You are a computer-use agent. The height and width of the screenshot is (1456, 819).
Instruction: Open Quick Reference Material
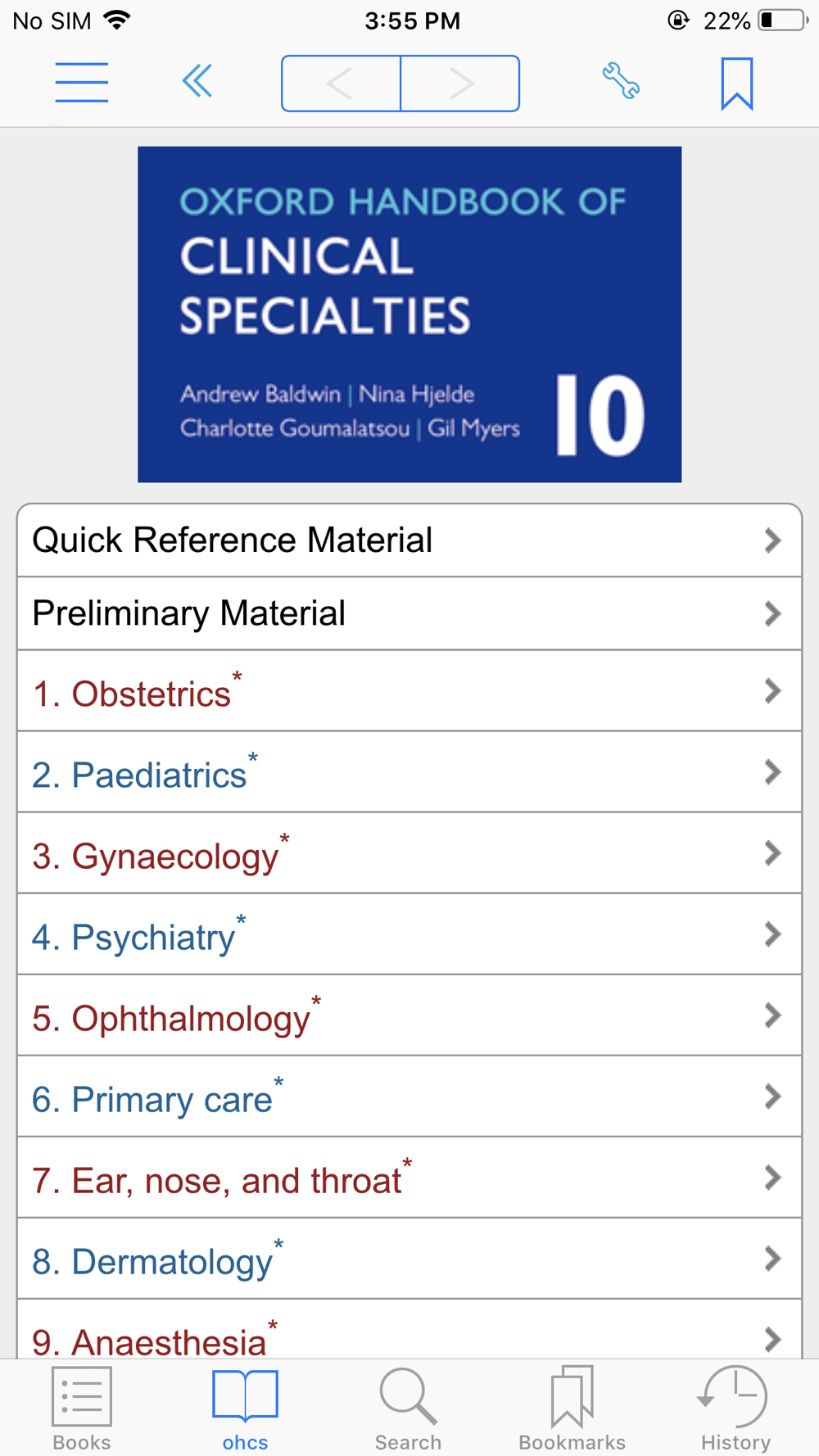[x=409, y=540]
